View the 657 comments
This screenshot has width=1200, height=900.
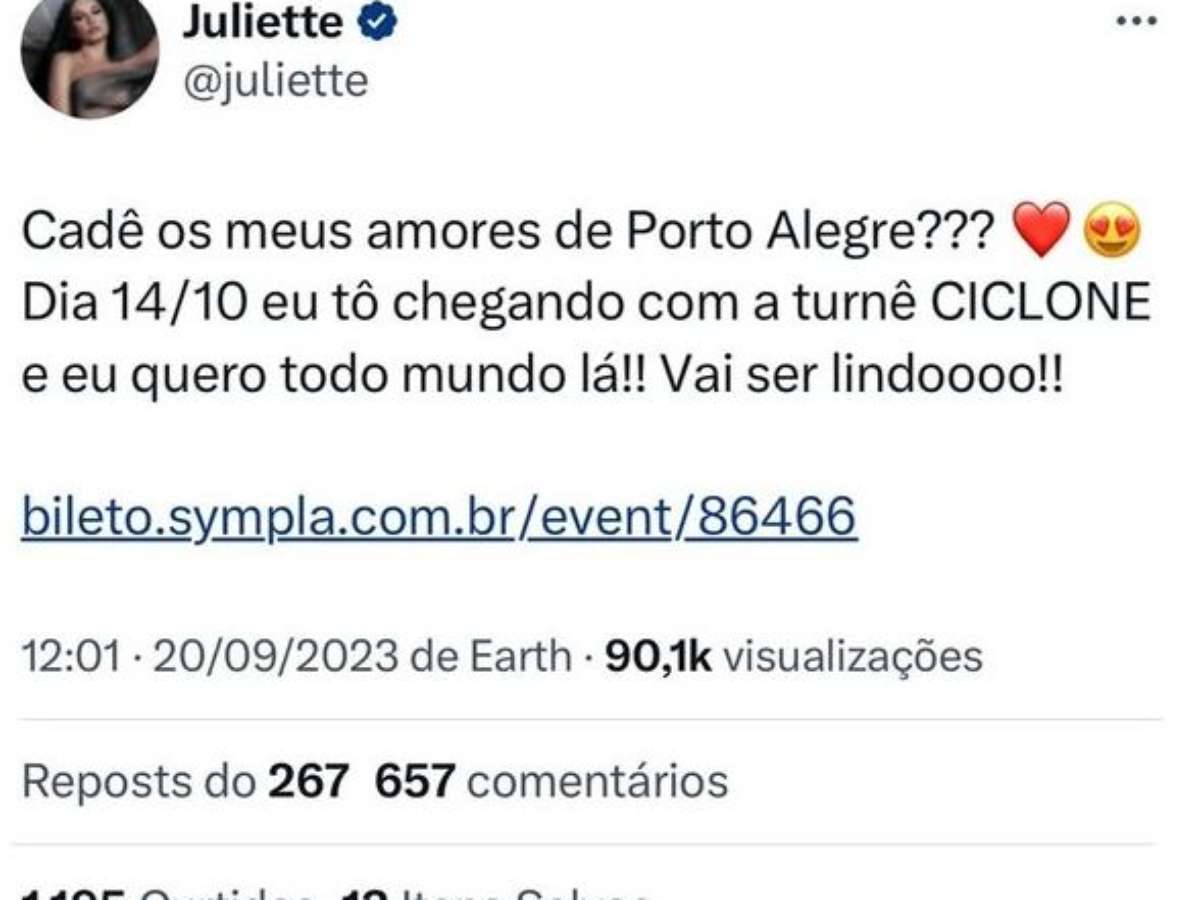click(x=551, y=781)
